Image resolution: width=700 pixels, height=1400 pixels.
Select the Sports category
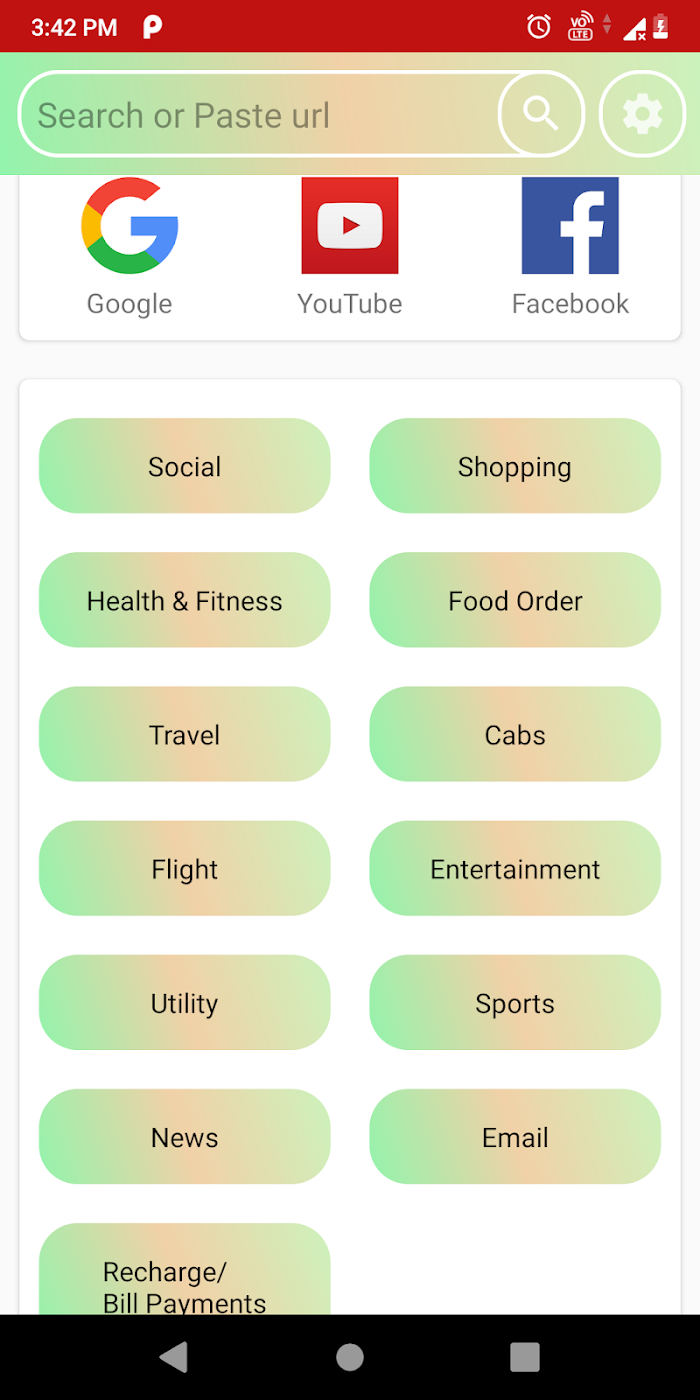coord(515,1002)
